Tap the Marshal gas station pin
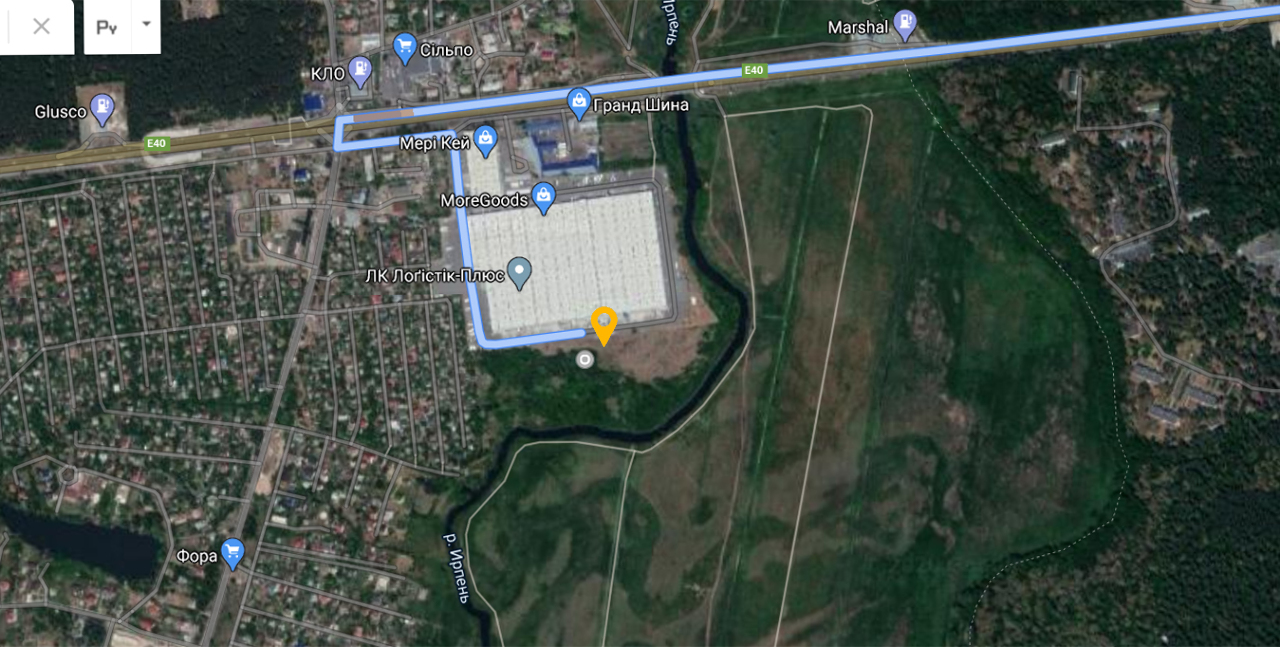Viewport: 1280px width, 647px height. tap(905, 24)
